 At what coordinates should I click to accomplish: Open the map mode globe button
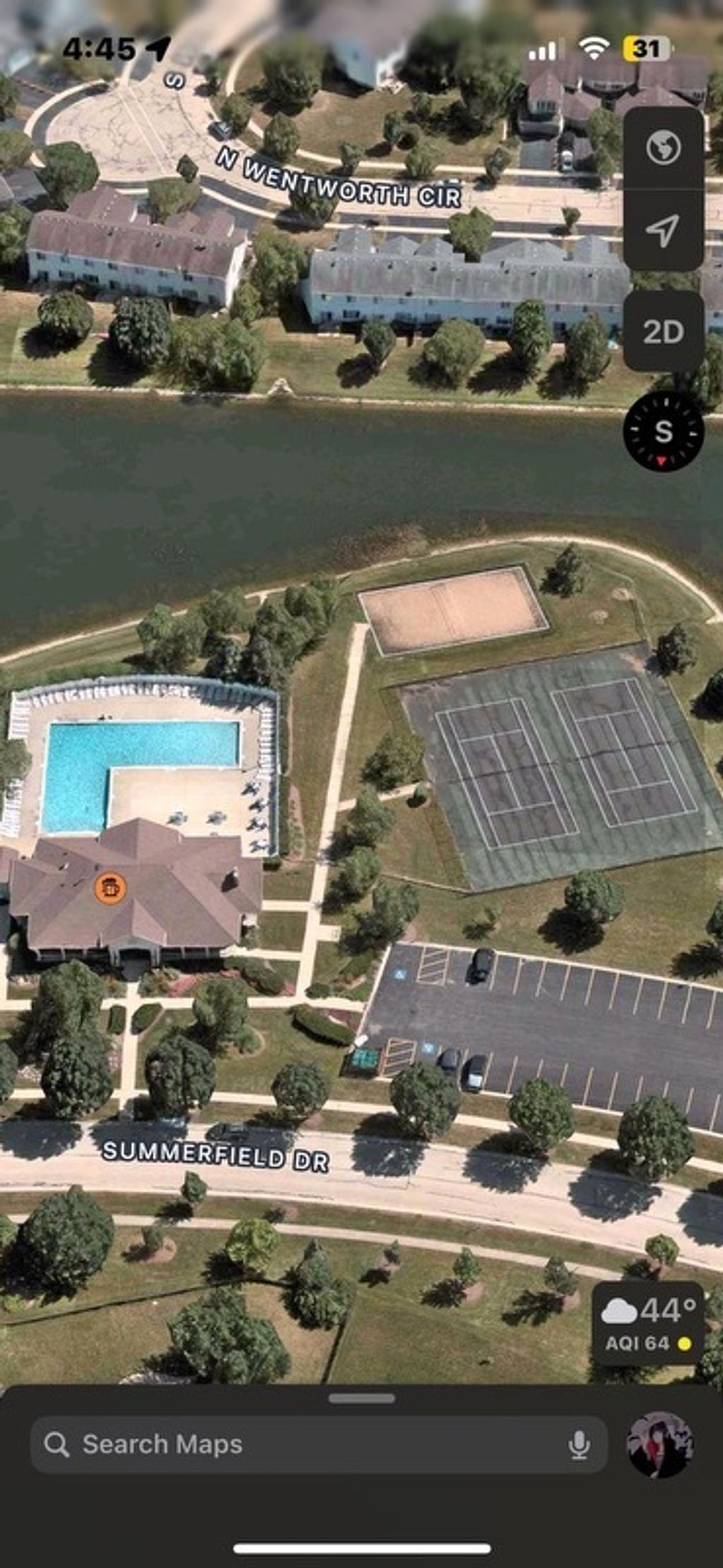(x=663, y=148)
